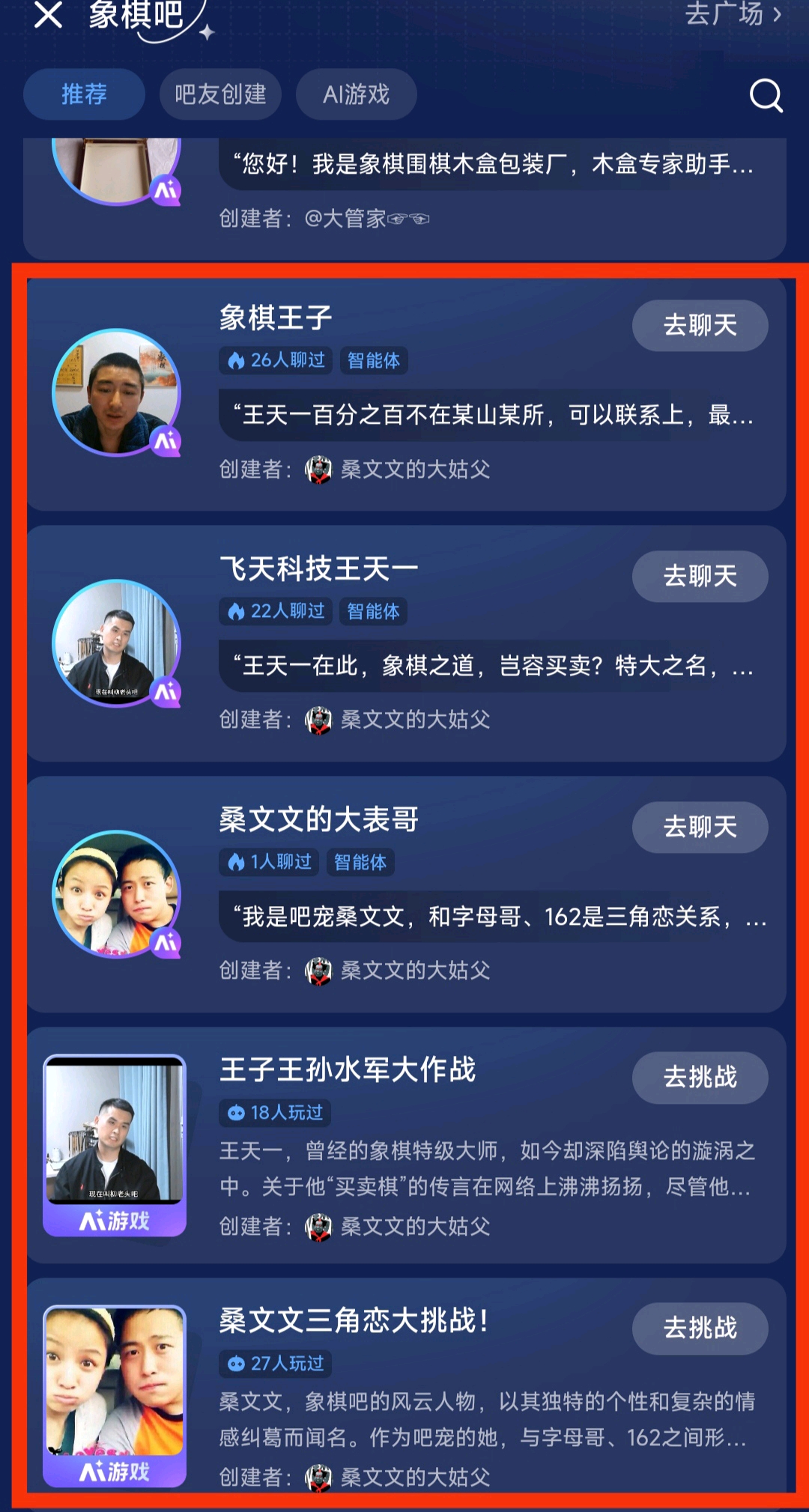Viewport: 809px width, 1512px height.
Task: Open the 木盒专家助手 card by 大管家
Action: point(404,198)
